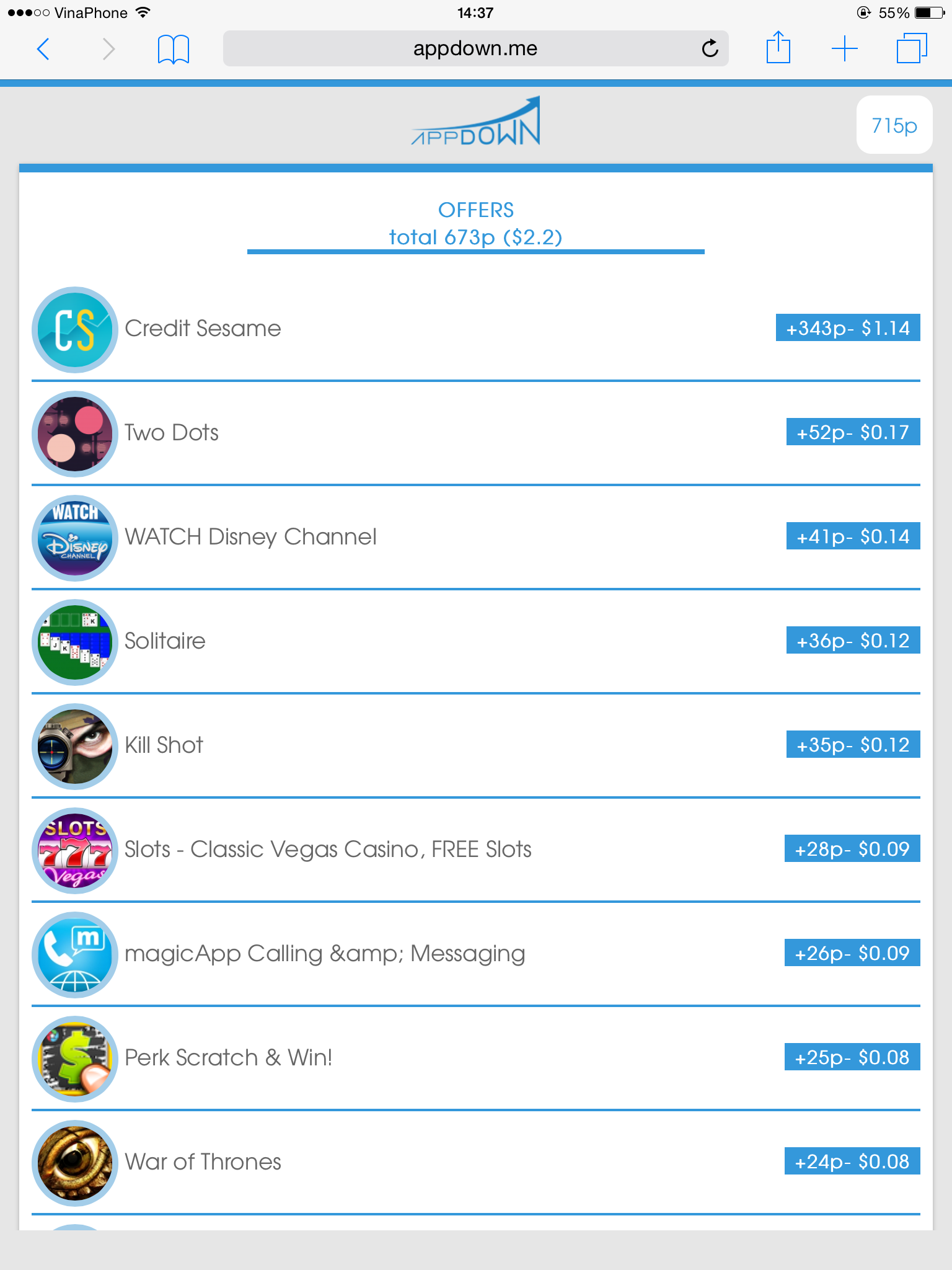Select the Perk Scratch & Win! offer

(228, 1058)
